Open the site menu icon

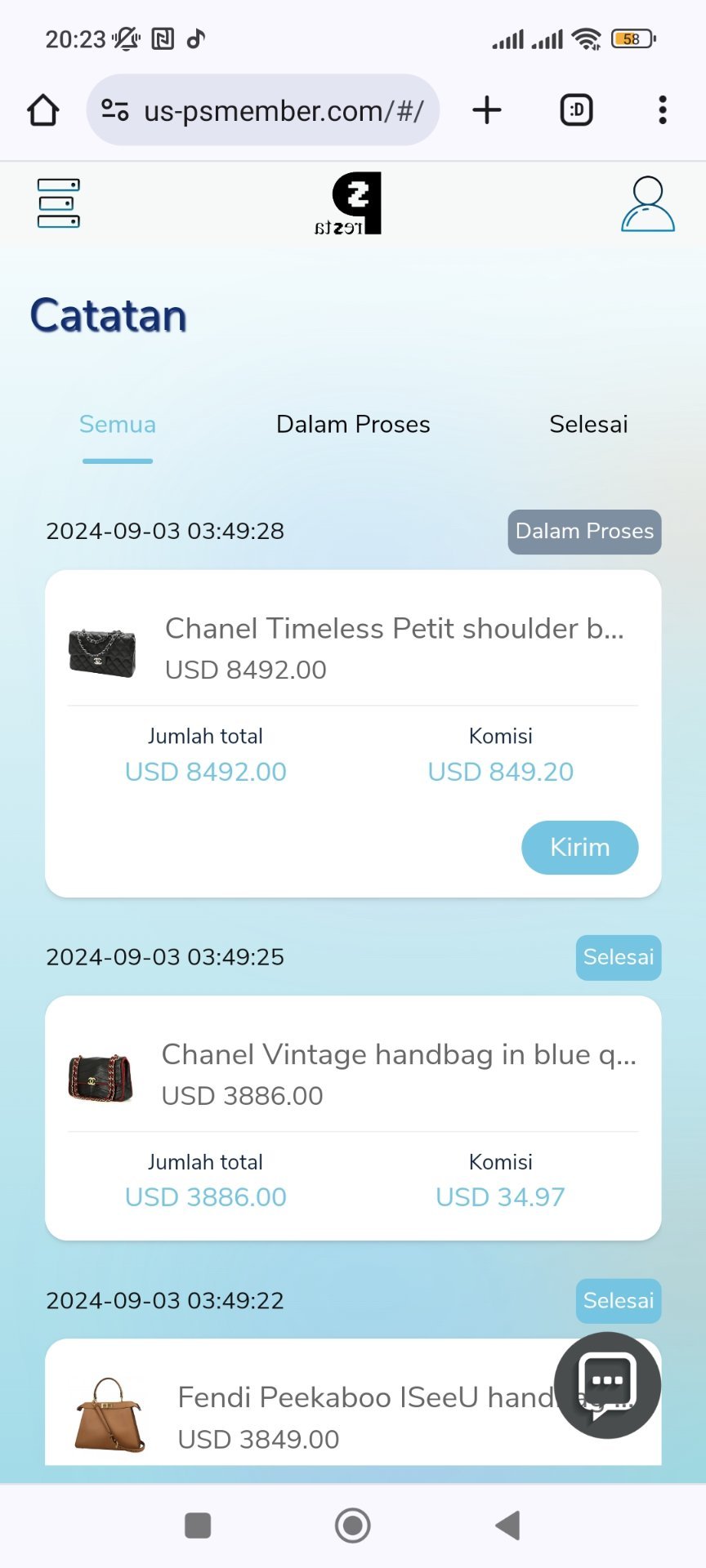(x=59, y=203)
